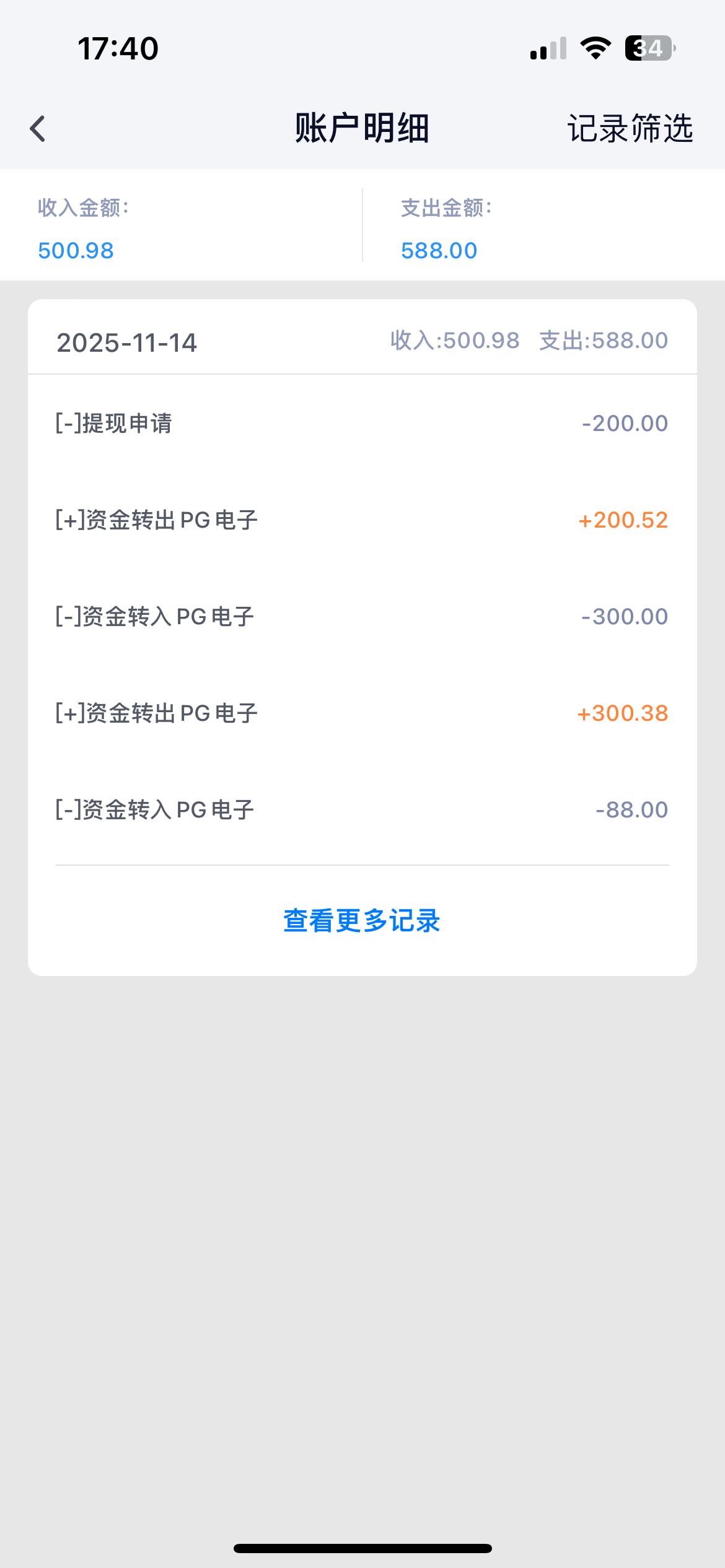Image resolution: width=725 pixels, height=1568 pixels.
Task: Tap the income amount 500.98
Action: 76,250
